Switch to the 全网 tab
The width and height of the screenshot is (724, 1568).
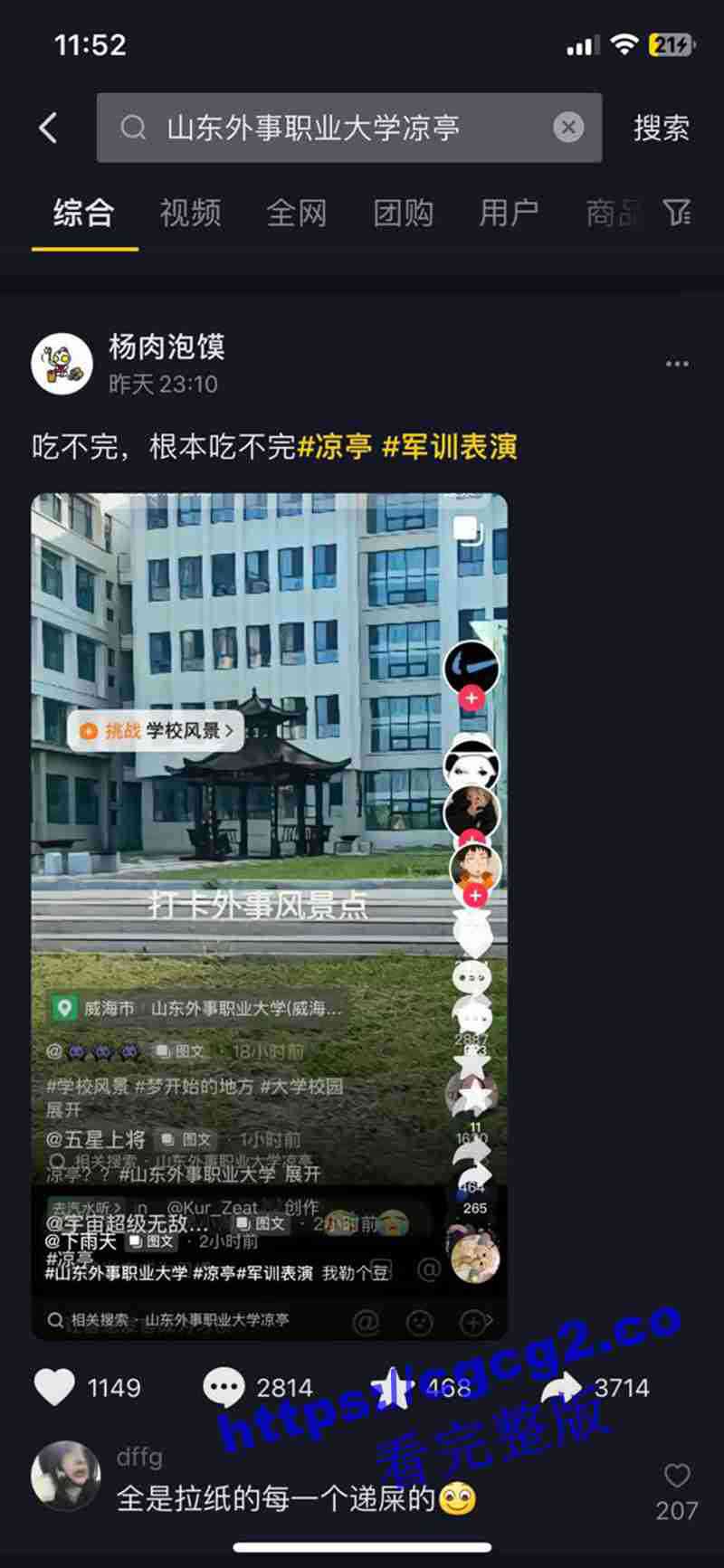click(x=296, y=214)
